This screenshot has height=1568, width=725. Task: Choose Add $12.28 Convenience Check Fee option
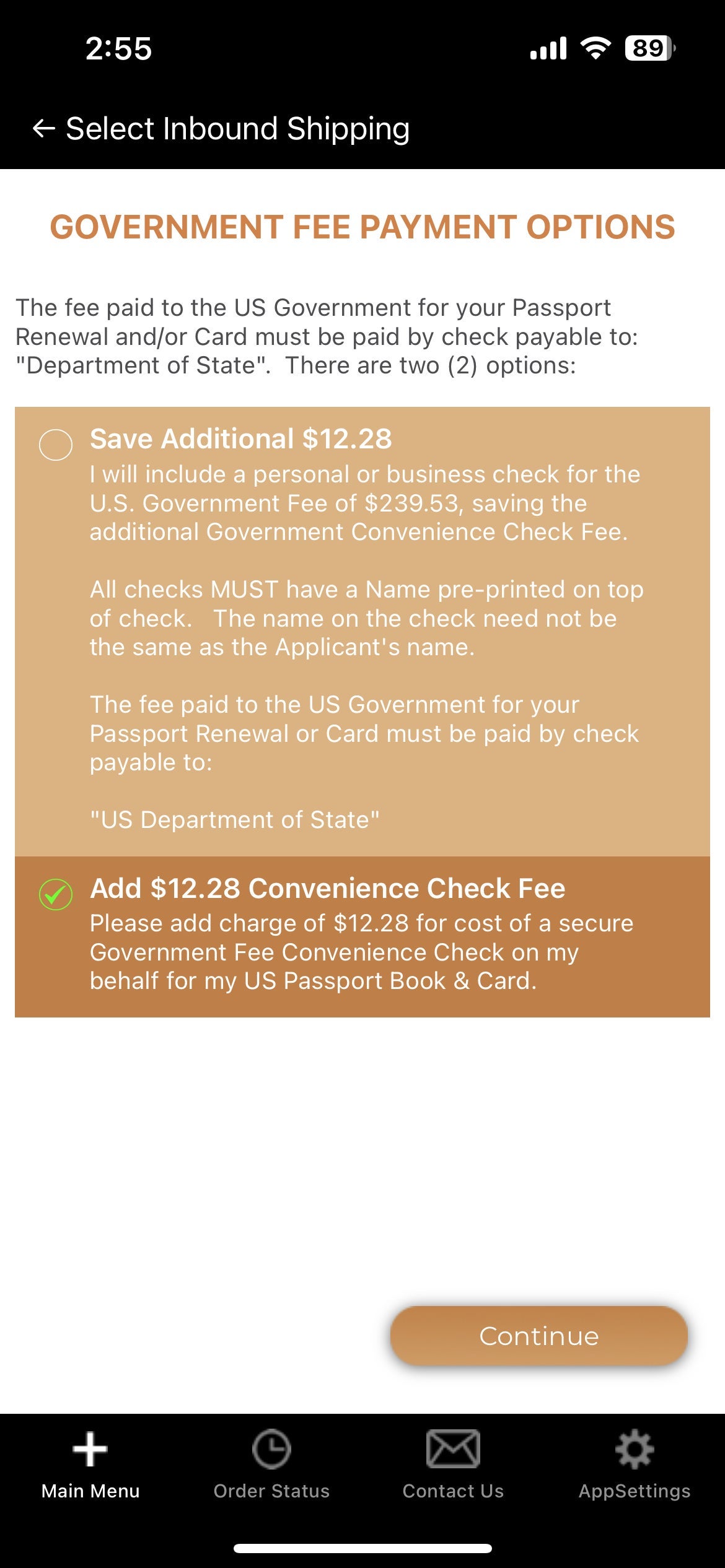click(x=56, y=894)
